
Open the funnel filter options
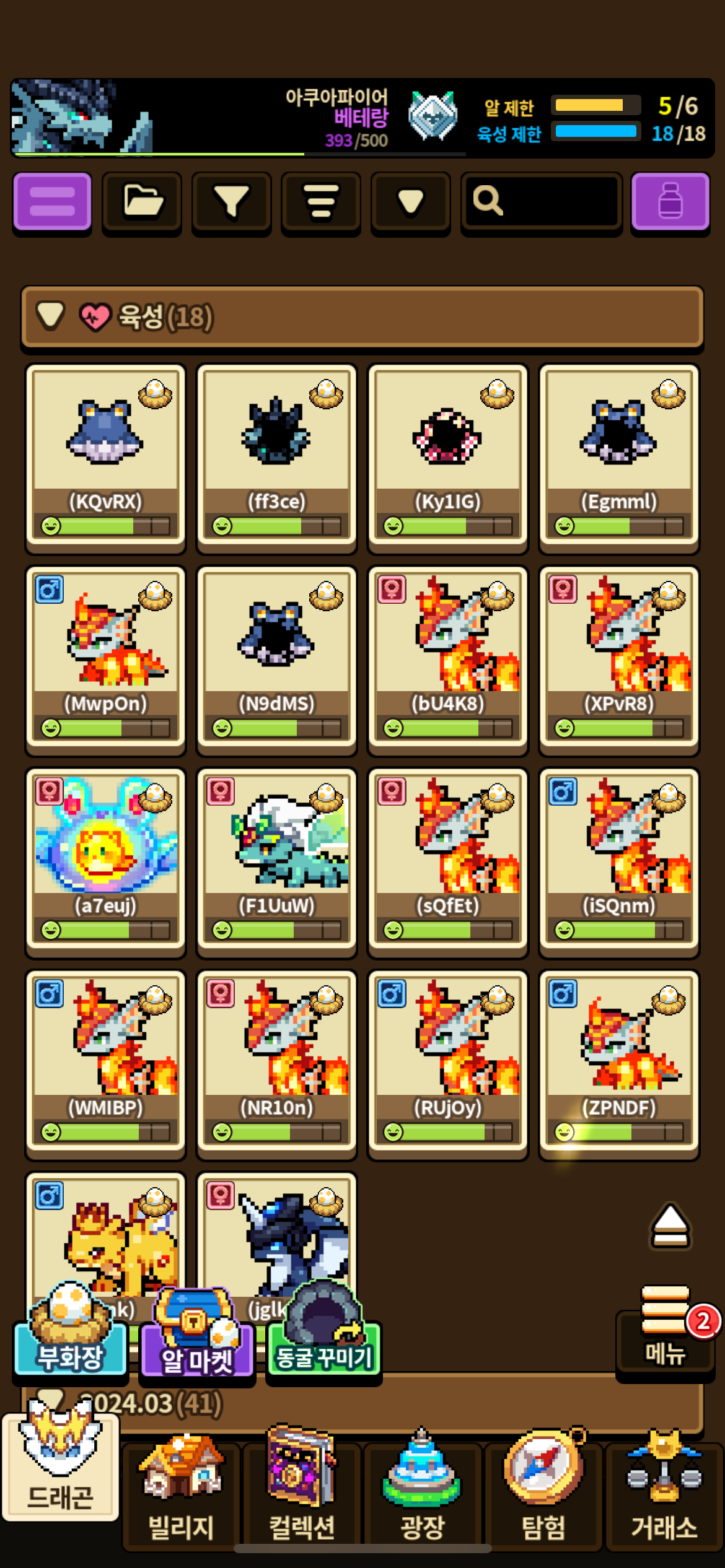pos(231,202)
